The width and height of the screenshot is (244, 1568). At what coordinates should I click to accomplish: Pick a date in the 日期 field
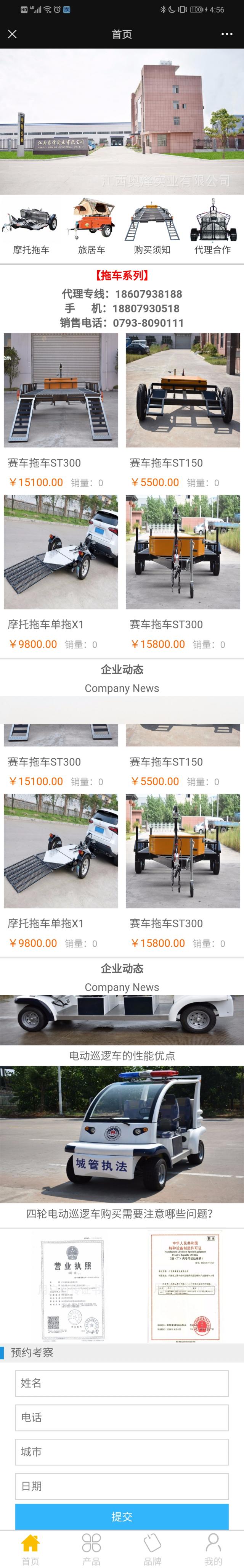point(122,1486)
